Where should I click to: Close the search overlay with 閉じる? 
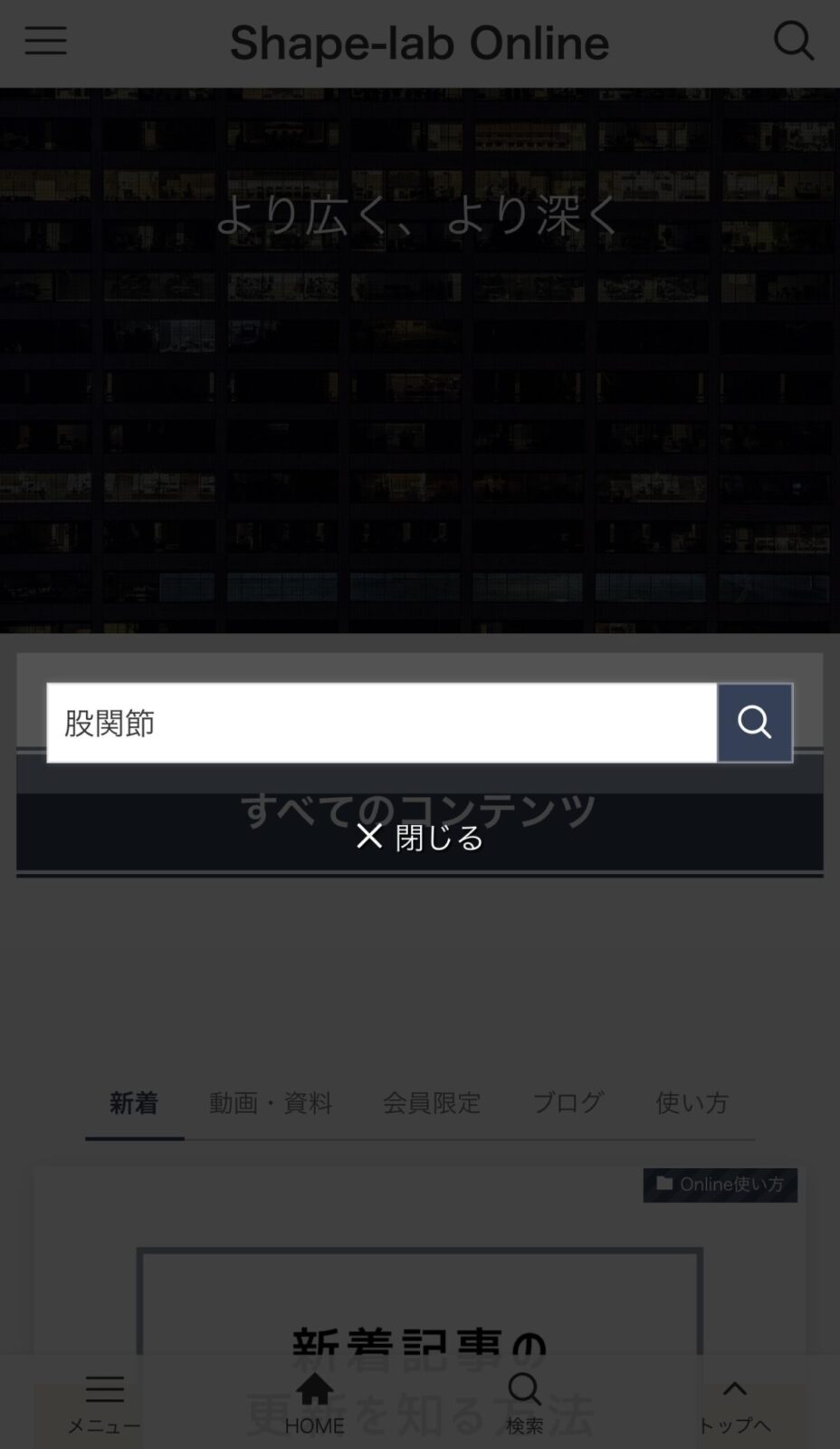coord(420,837)
